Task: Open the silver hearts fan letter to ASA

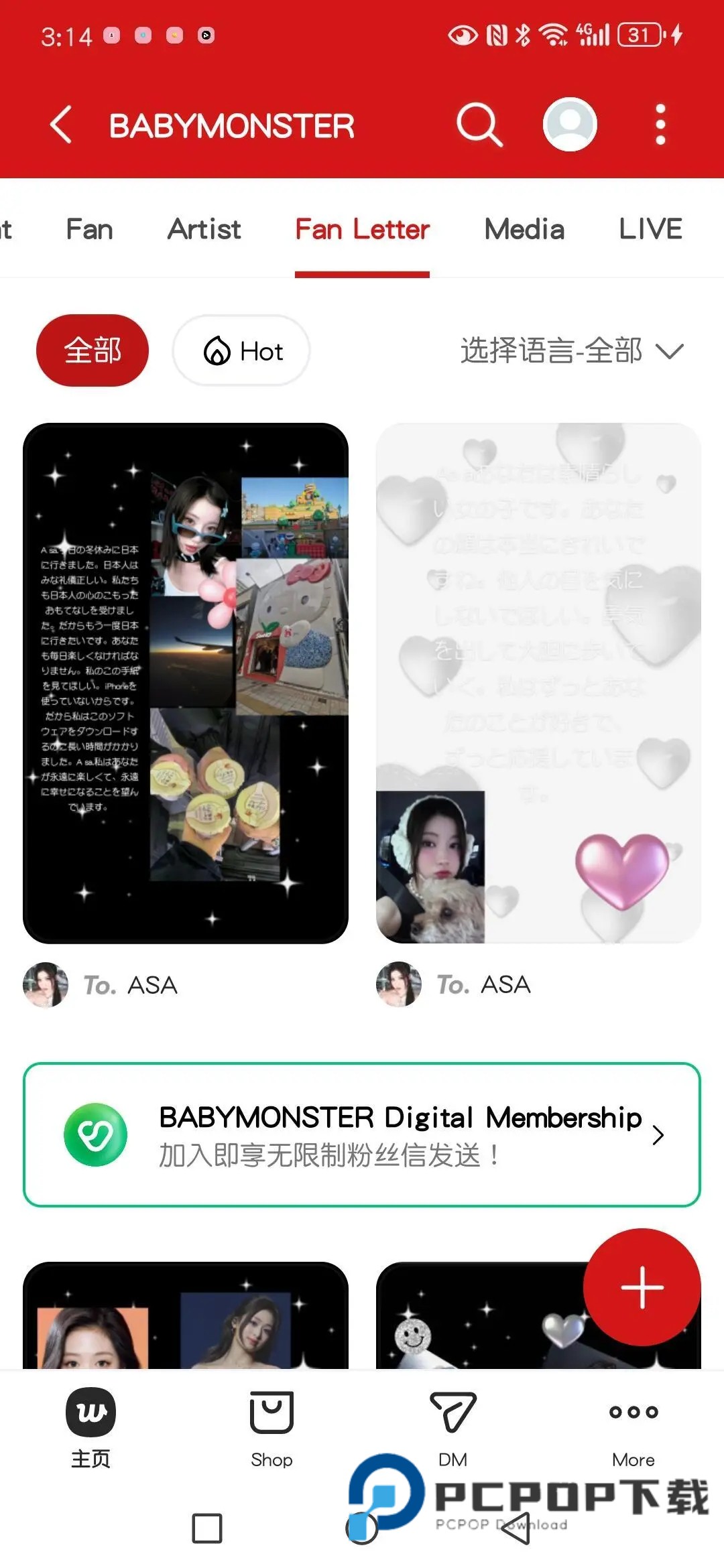Action: (538, 683)
